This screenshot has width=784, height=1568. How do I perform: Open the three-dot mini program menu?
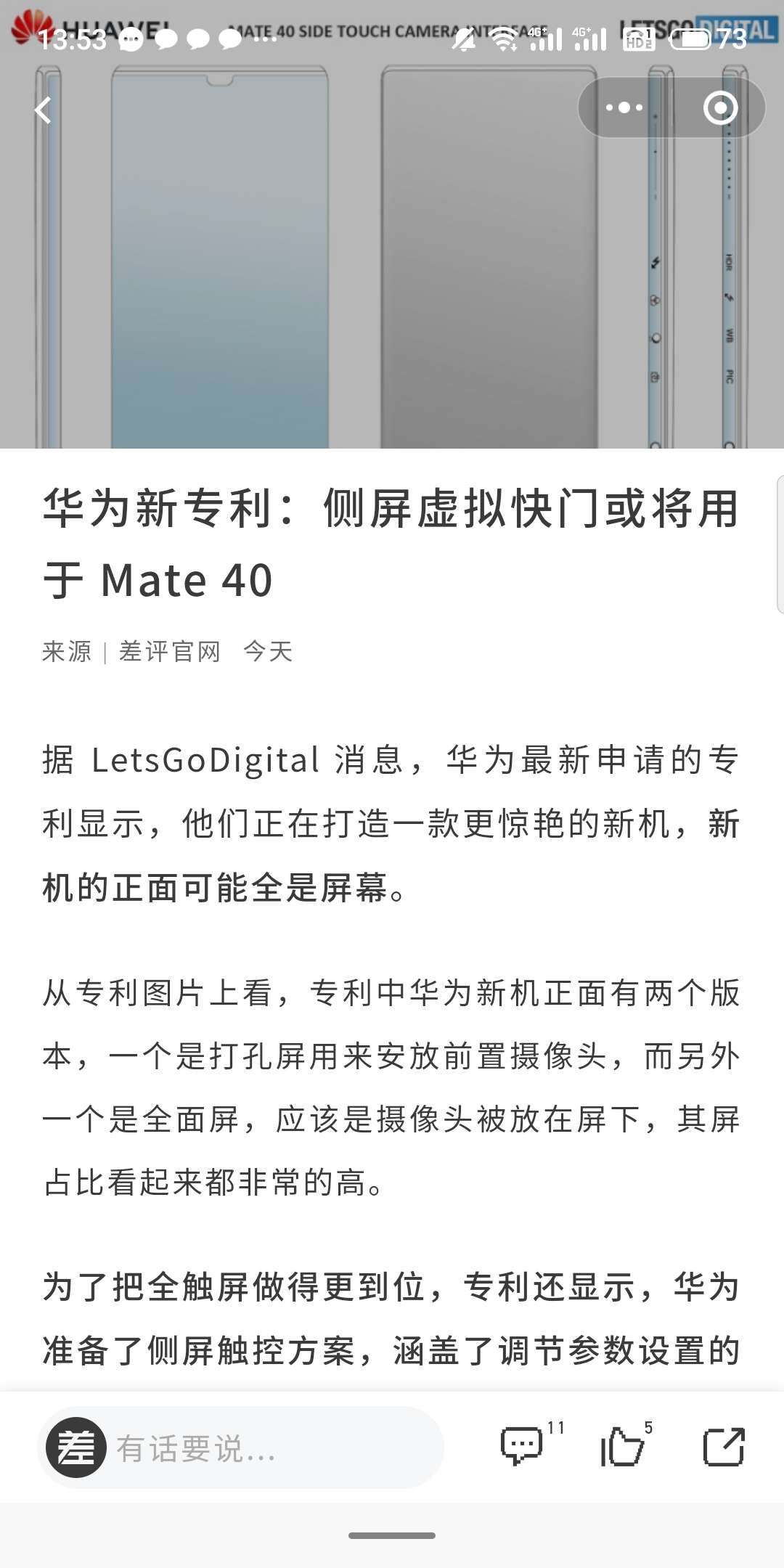pyautogui.click(x=624, y=108)
